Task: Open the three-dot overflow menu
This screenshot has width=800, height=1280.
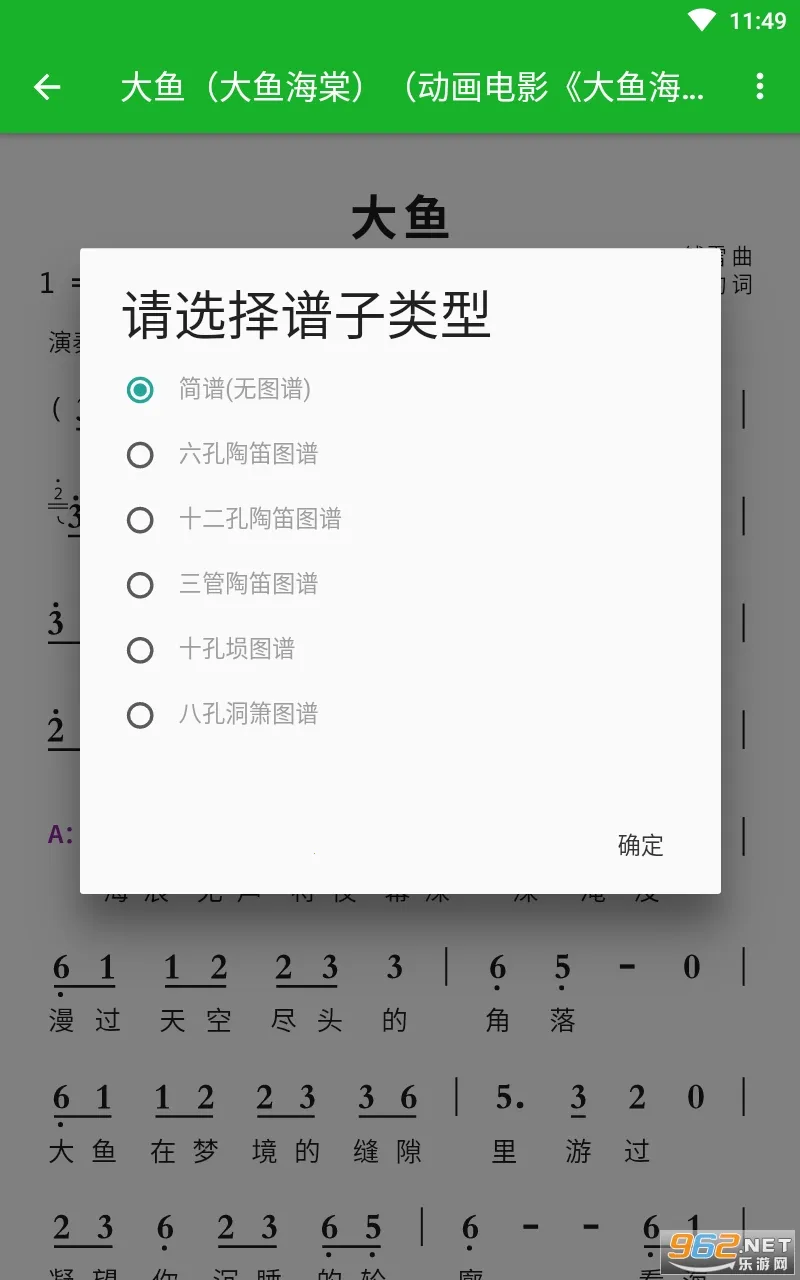Action: pos(759,88)
